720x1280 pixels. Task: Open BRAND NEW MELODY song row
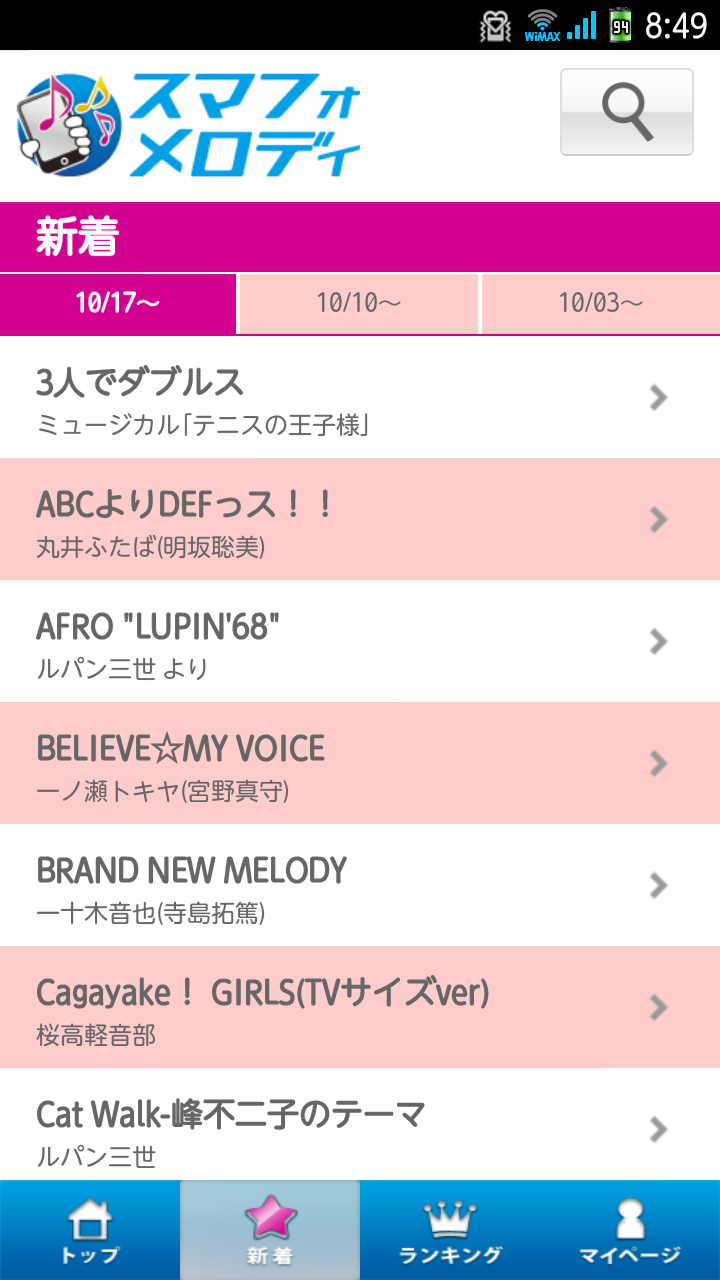(360, 885)
